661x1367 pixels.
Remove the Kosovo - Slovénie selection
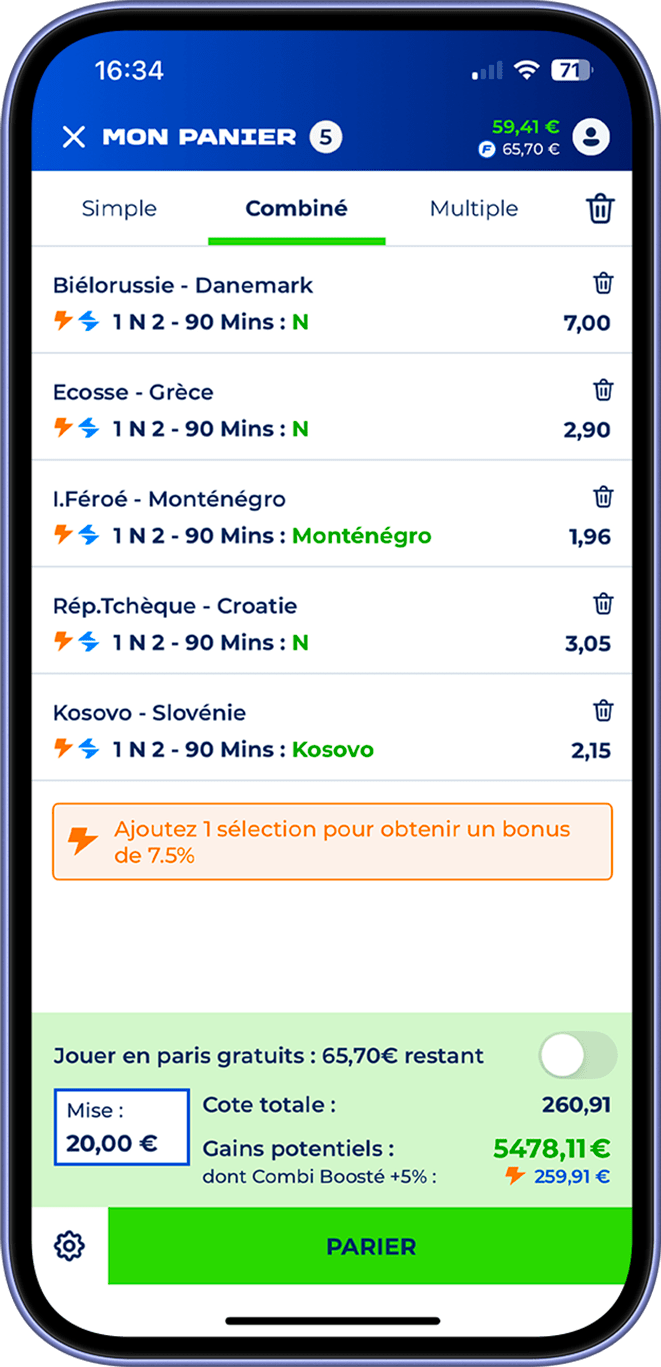coord(603,711)
